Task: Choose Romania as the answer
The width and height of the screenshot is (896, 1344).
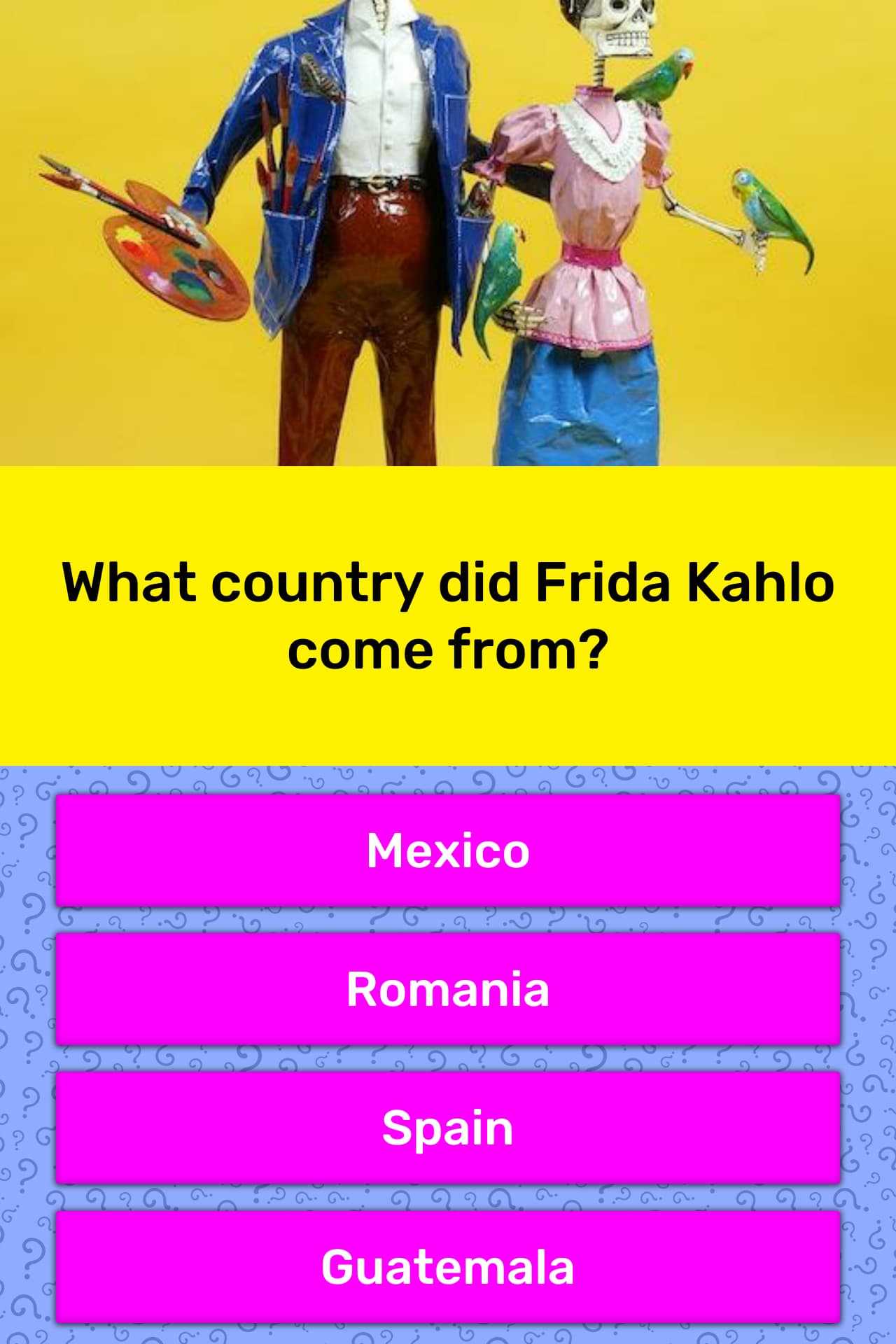Action: tap(448, 989)
